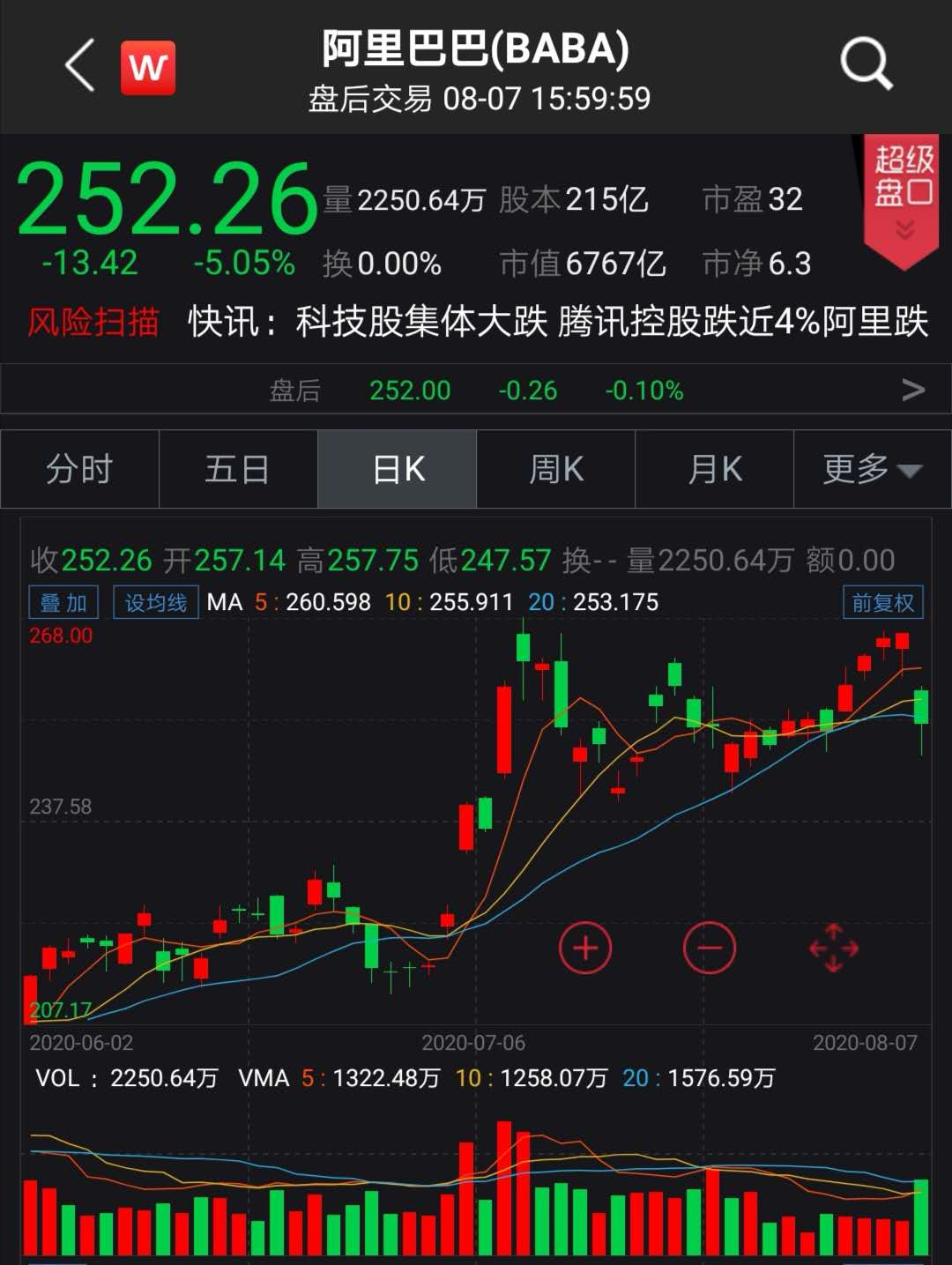Go back using the top-left arrow
The image size is (952, 1265).
point(79,65)
